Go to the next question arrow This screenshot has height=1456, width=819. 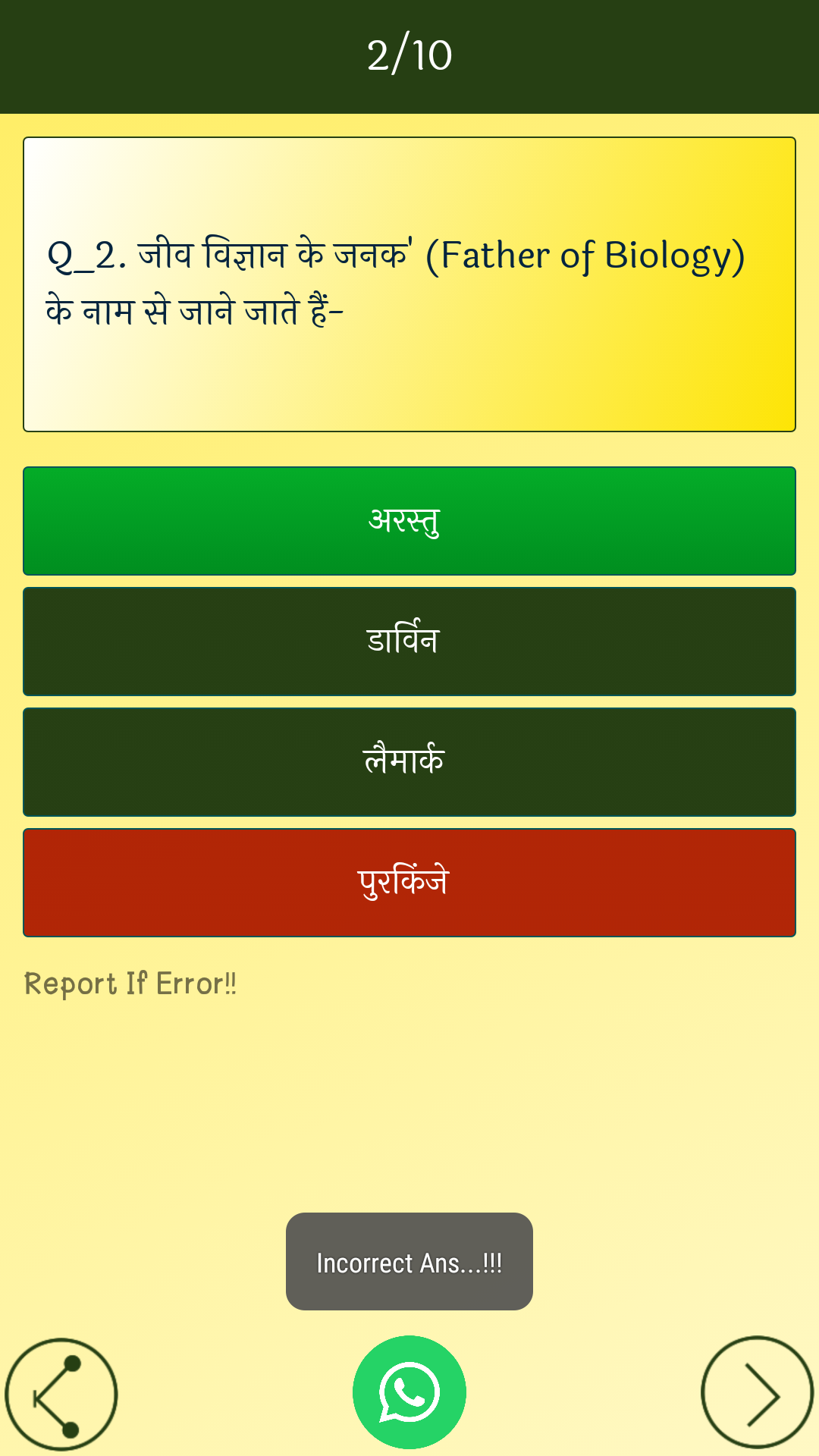click(x=757, y=1393)
